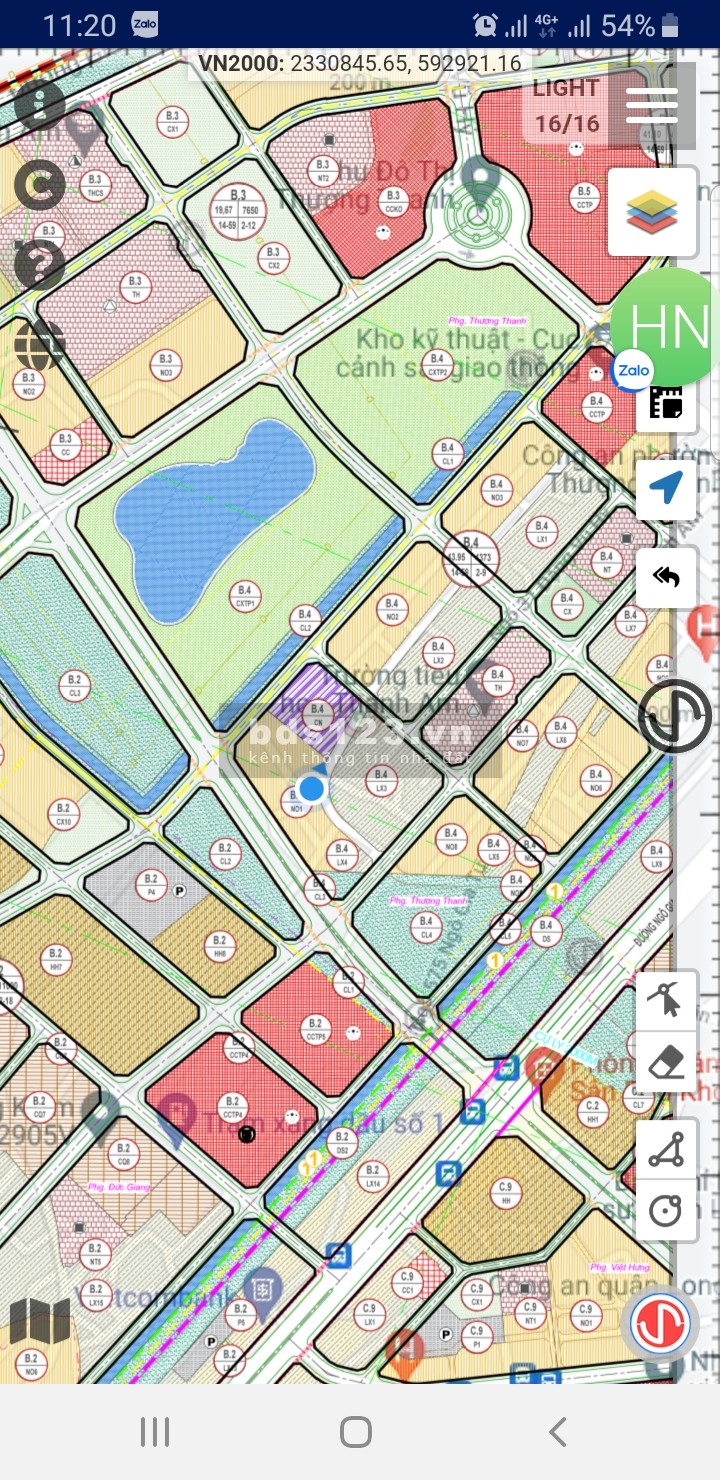Screen dimensions: 720x1480
Task: Open the Zalo chat bubble
Action: (633, 370)
